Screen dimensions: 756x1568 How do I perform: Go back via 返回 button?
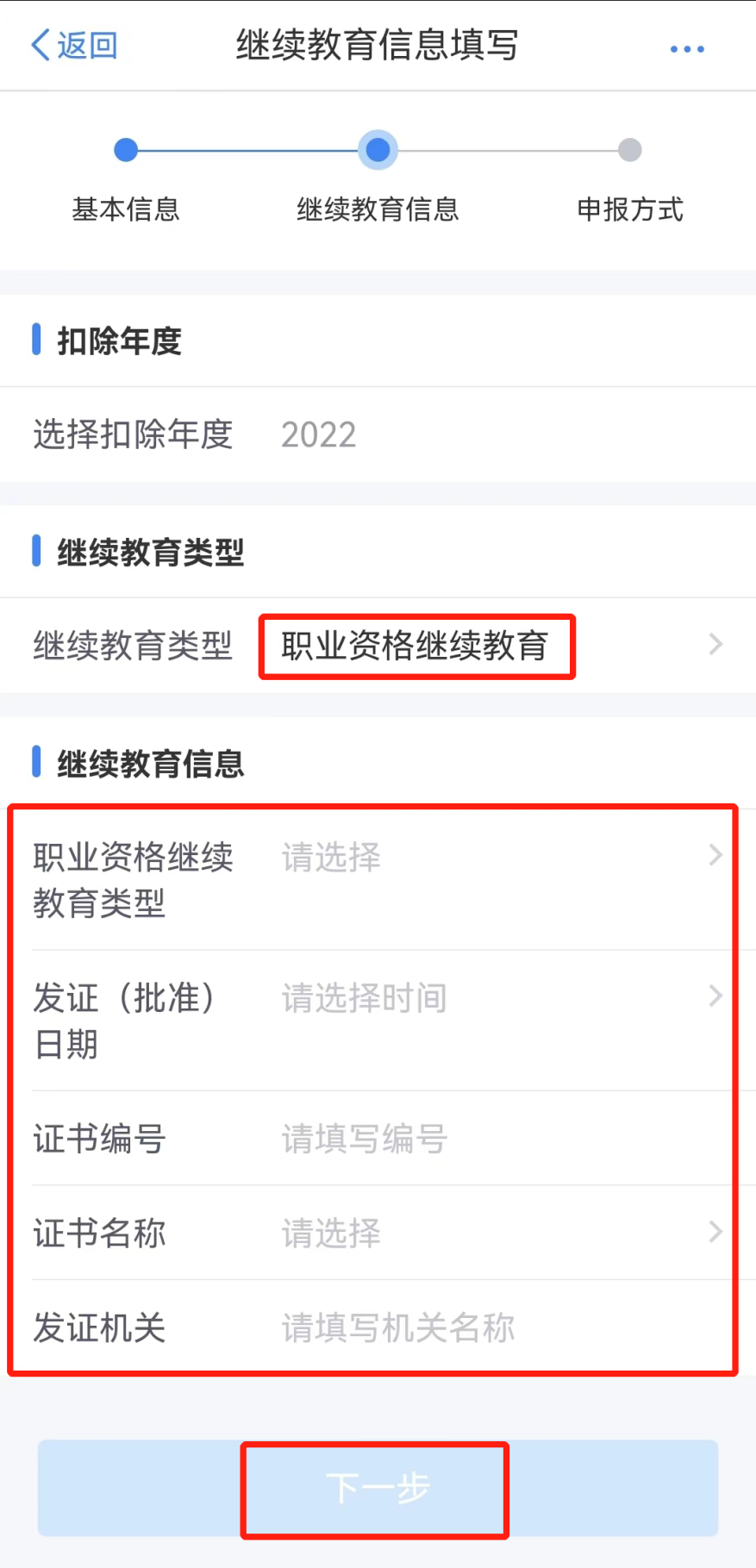(74, 46)
